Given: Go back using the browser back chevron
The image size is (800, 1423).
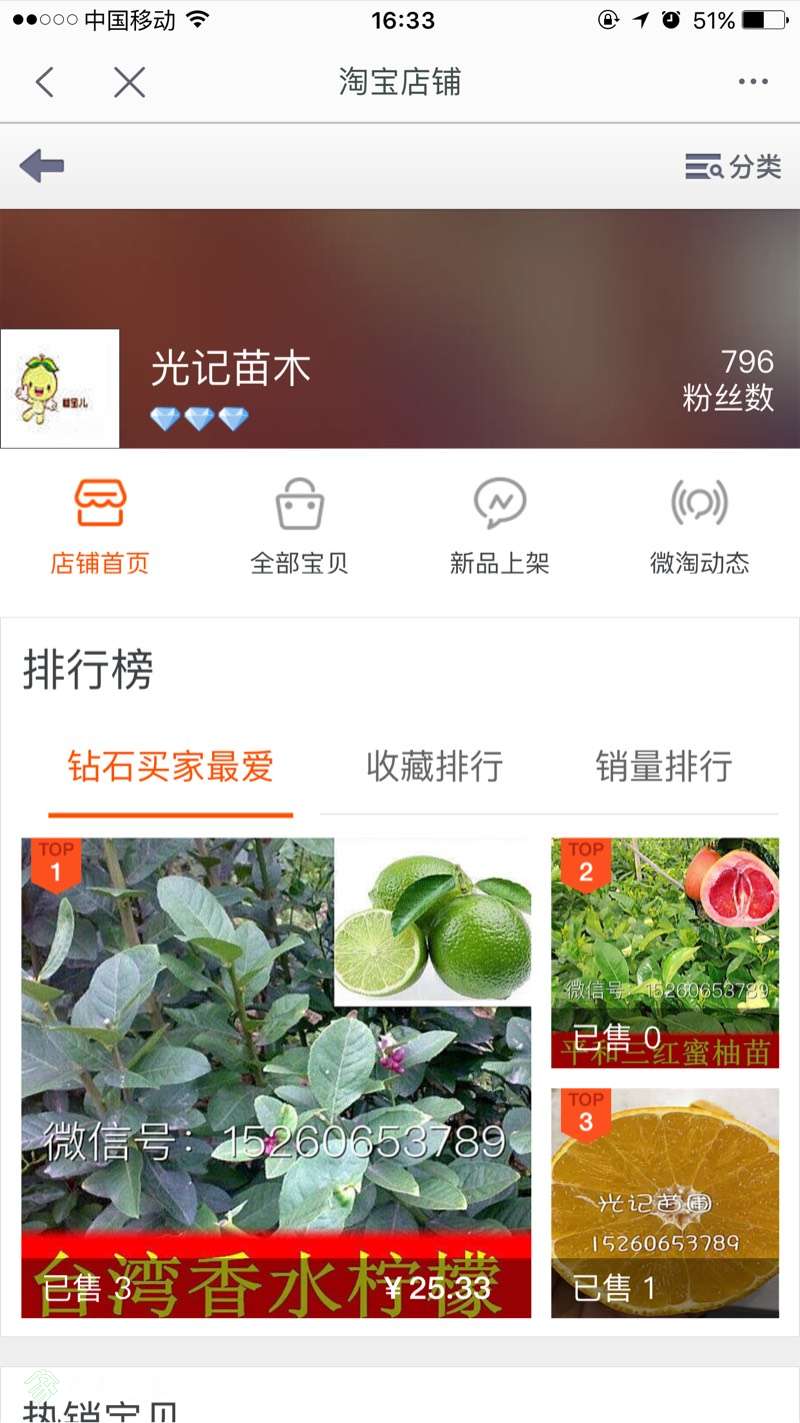Looking at the screenshot, I should click(45, 82).
